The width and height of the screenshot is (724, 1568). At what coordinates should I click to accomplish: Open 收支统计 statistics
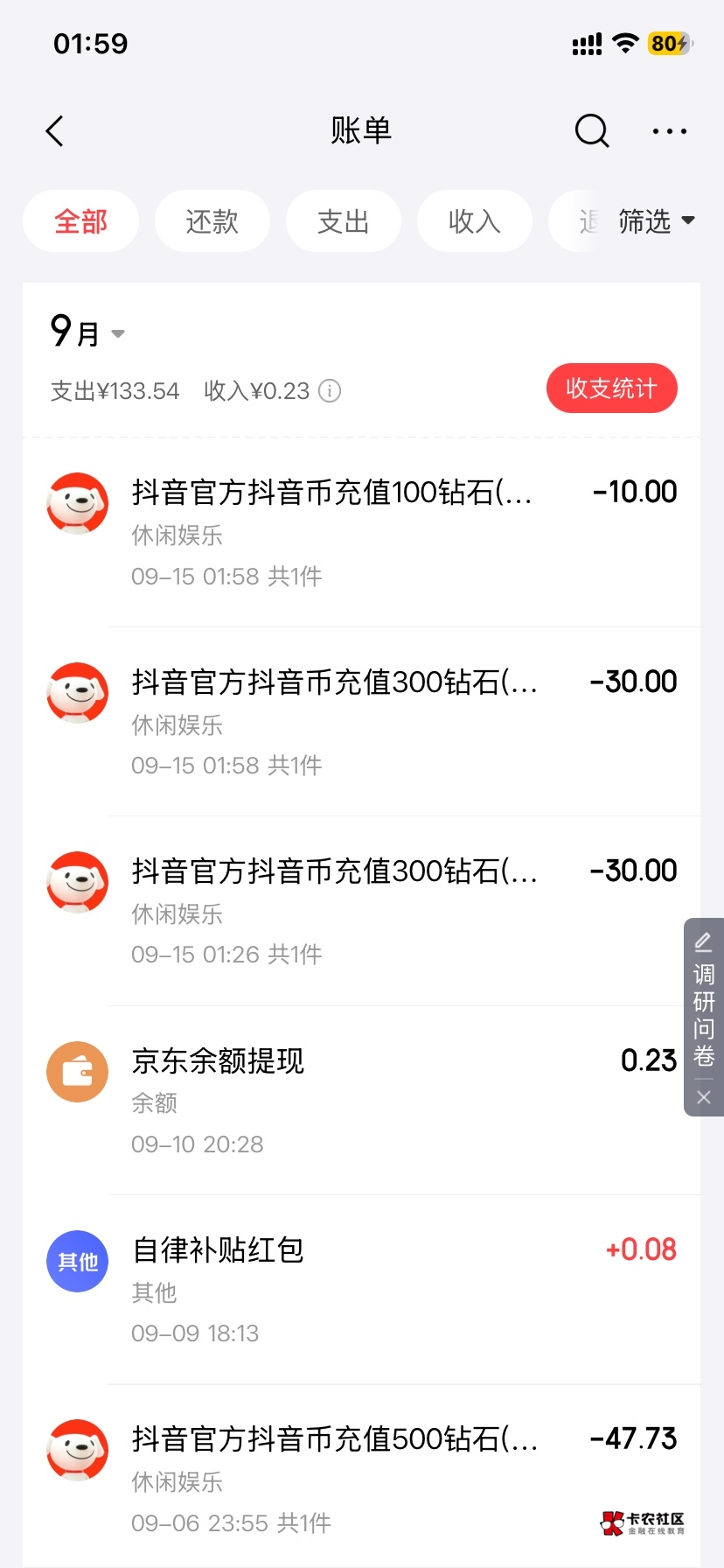[x=611, y=388]
